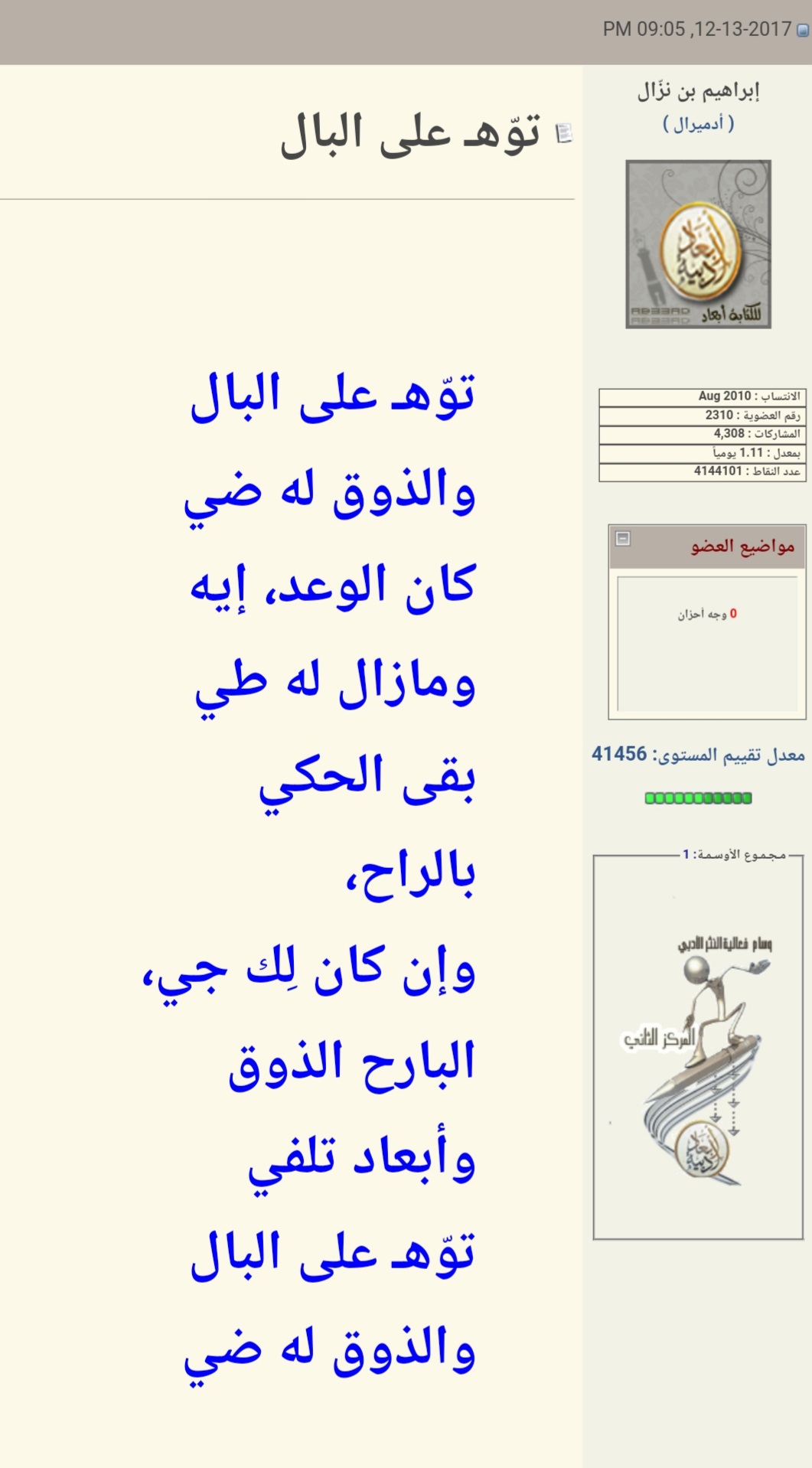Collapse the مواضيع العضو box
The height and width of the screenshot is (1468, 812).
click(623, 539)
